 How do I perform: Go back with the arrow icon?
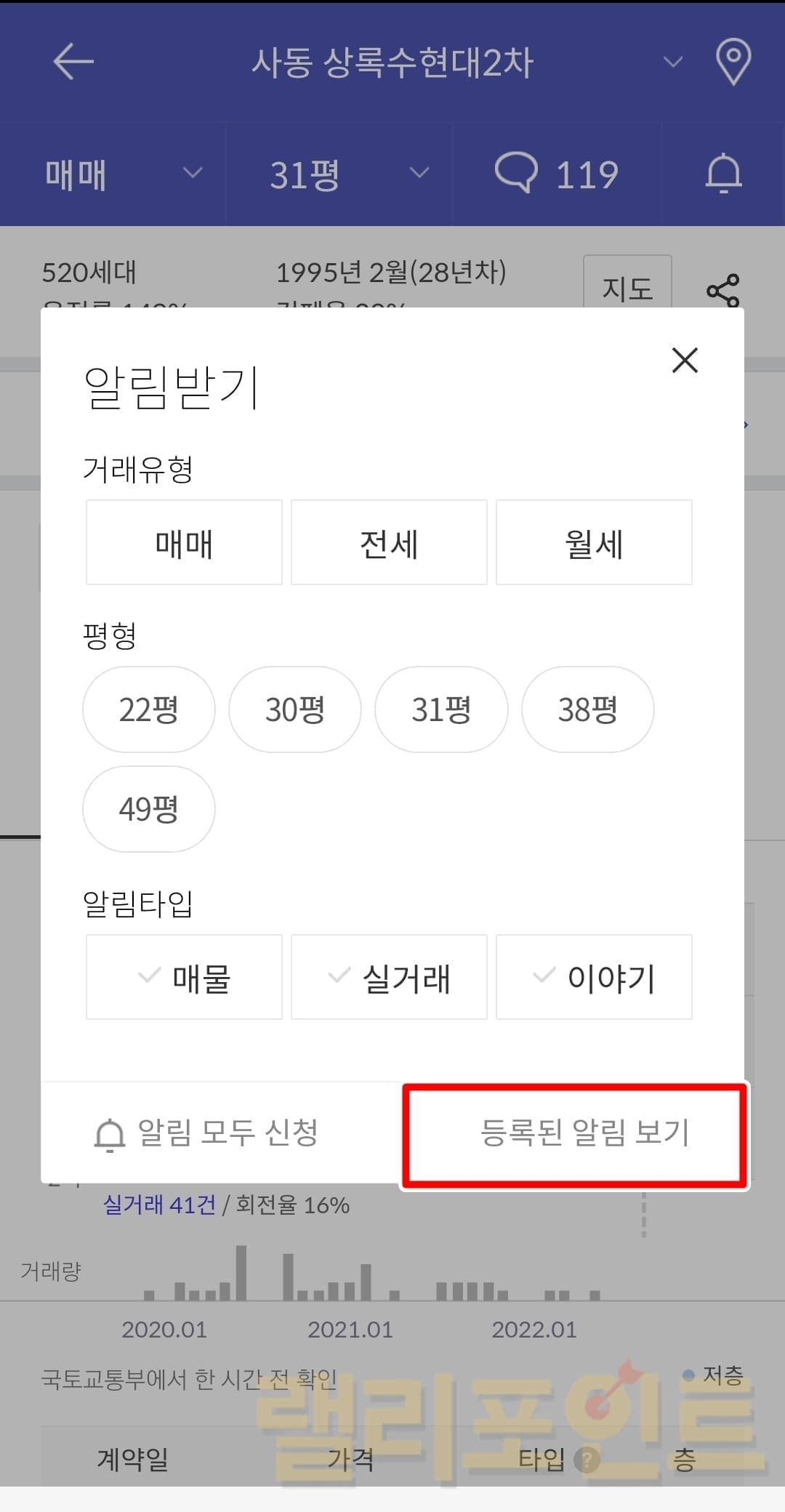pos(73,62)
